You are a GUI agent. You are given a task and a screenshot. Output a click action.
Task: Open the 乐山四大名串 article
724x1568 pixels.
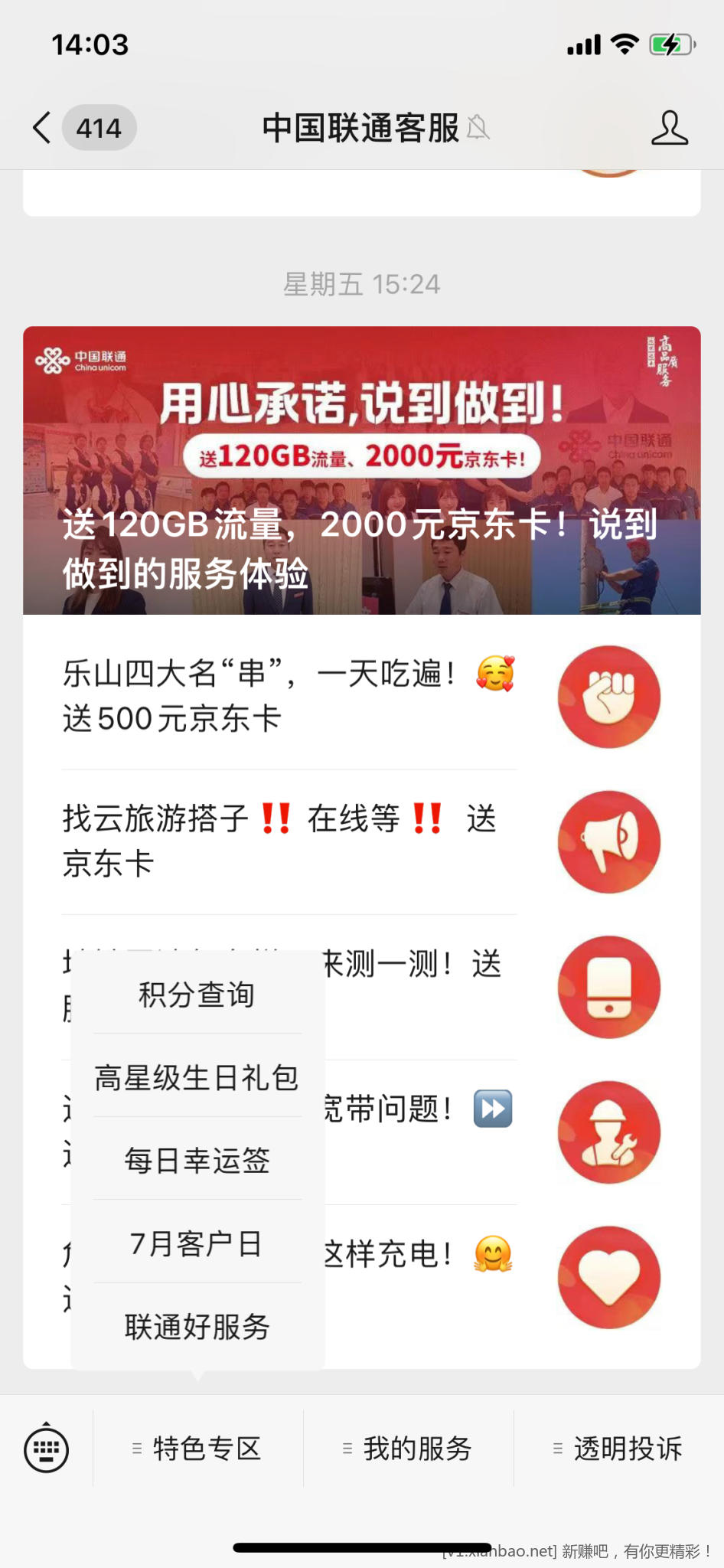(289, 696)
